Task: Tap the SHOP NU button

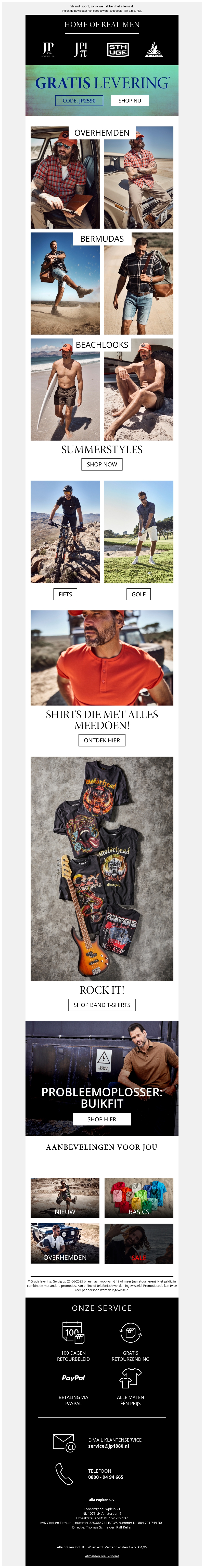Action: (129, 100)
